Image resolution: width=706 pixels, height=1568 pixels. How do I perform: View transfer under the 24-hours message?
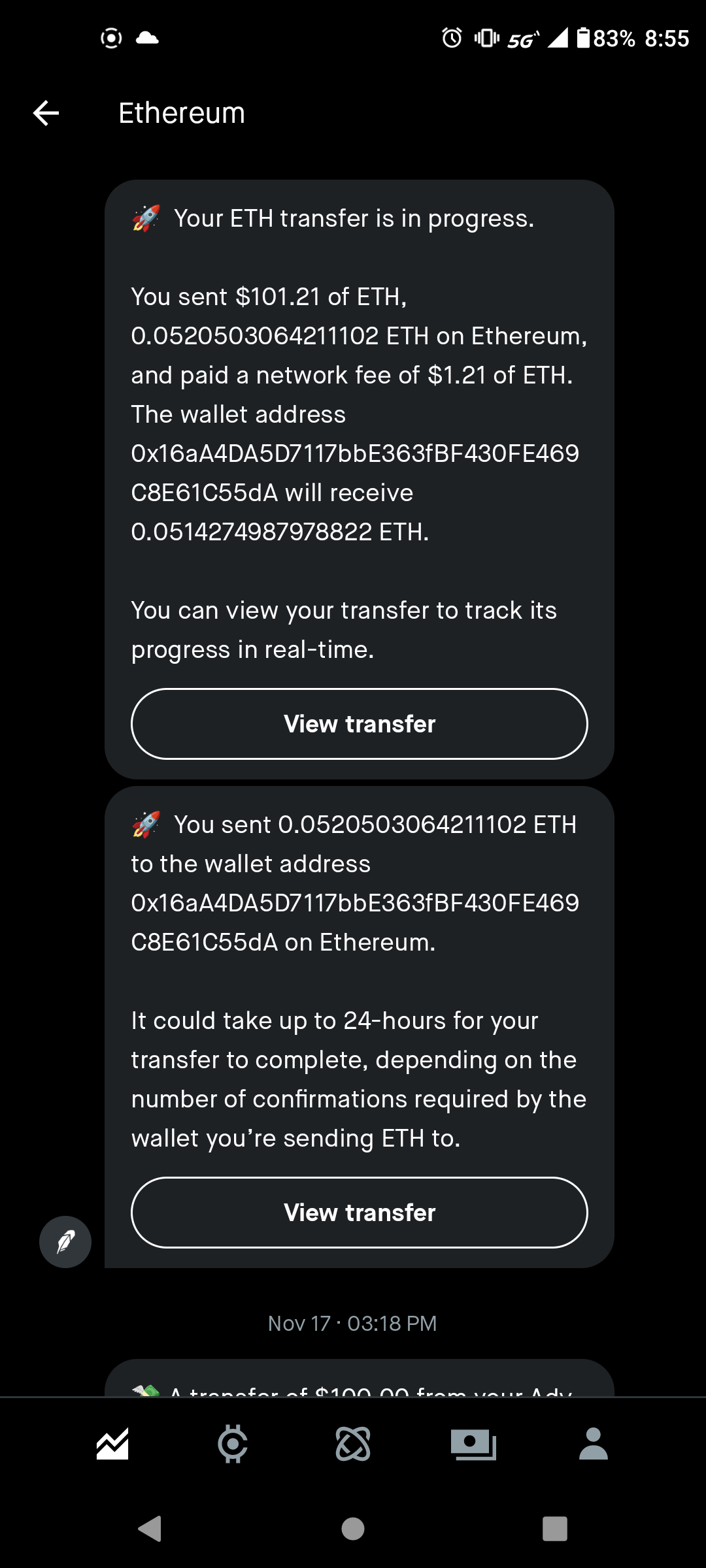coord(359,1213)
